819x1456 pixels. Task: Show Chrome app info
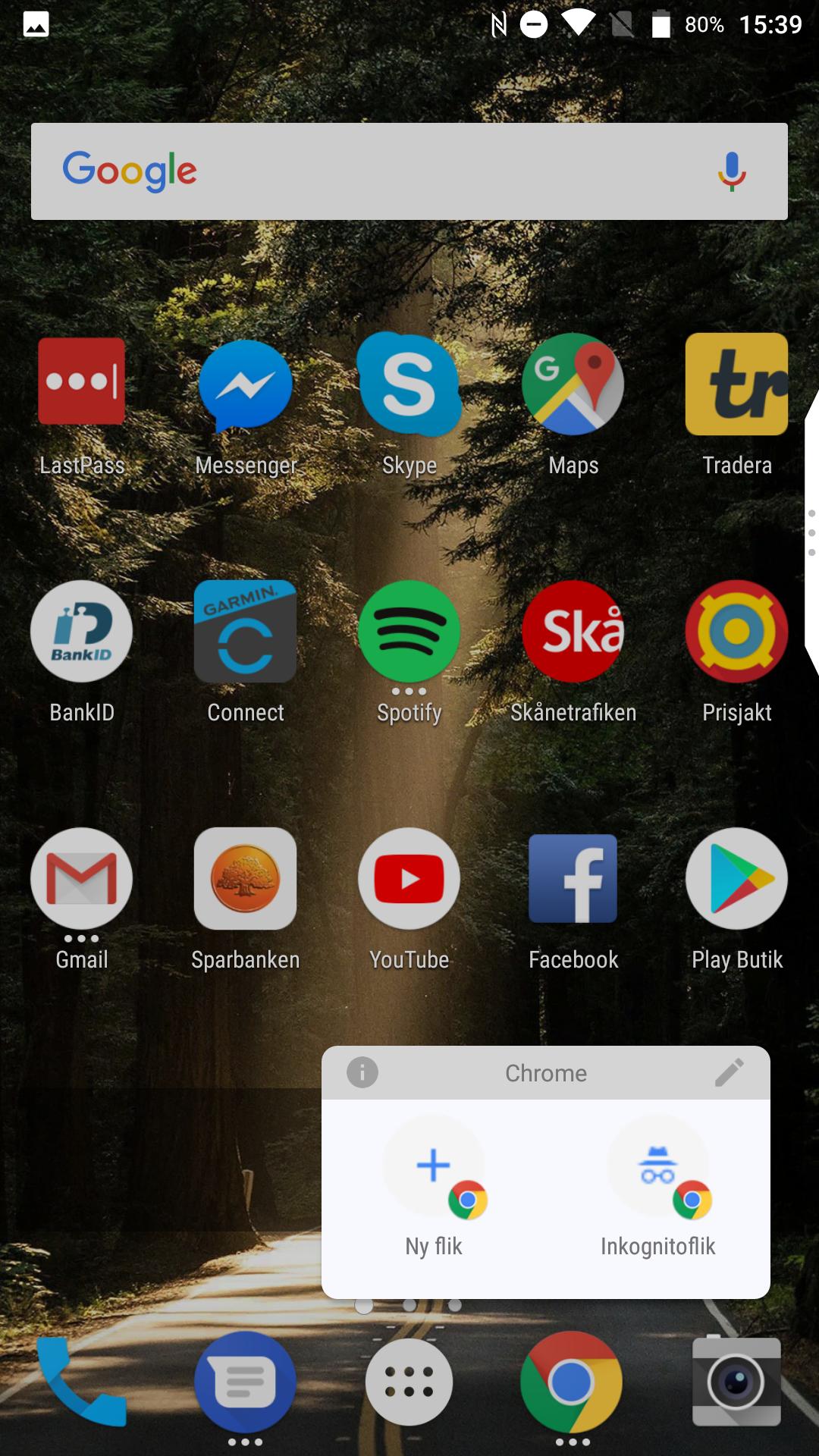362,1072
